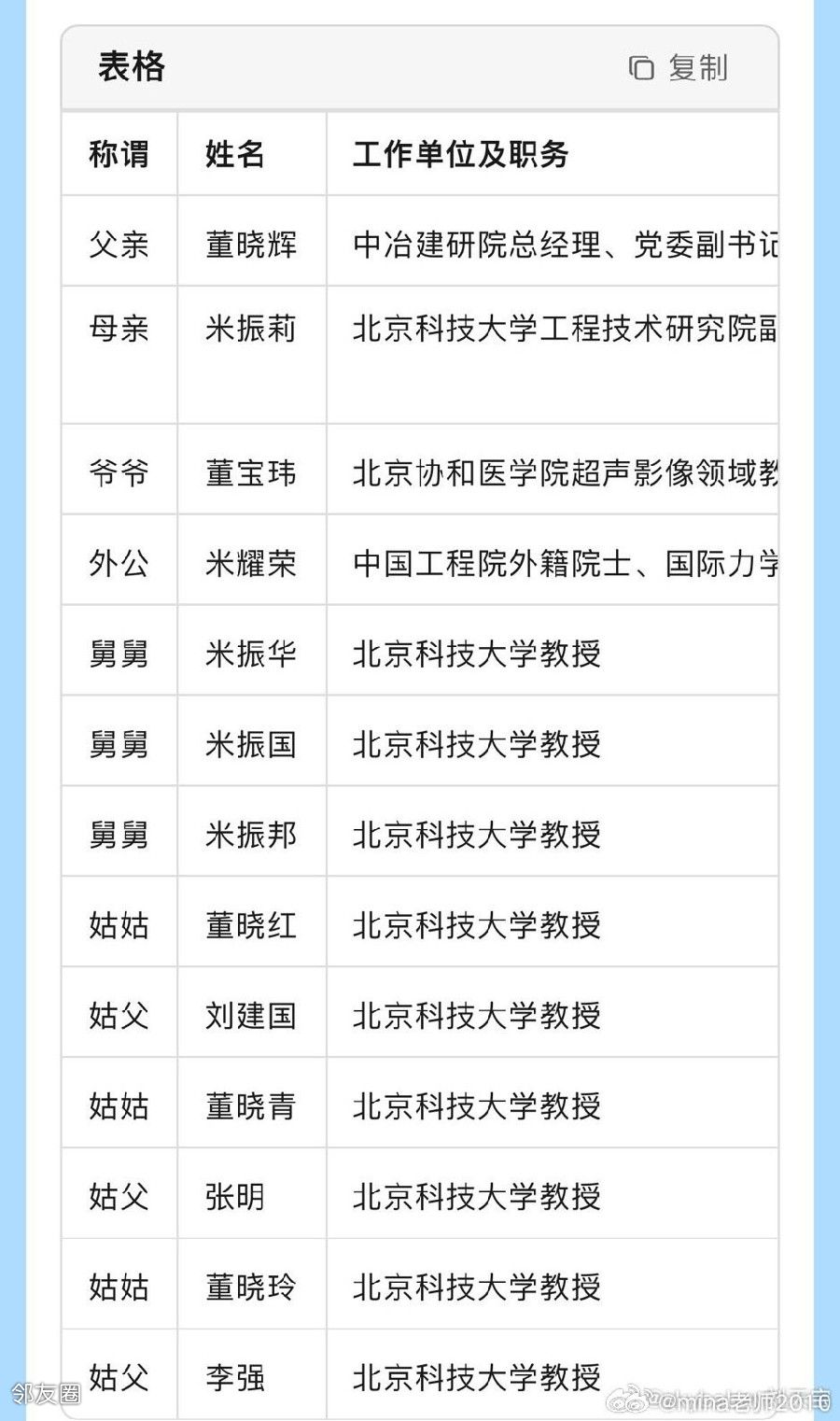Copy the table with the 复制 button
Viewport: 840px width, 1421px height.
679,68
